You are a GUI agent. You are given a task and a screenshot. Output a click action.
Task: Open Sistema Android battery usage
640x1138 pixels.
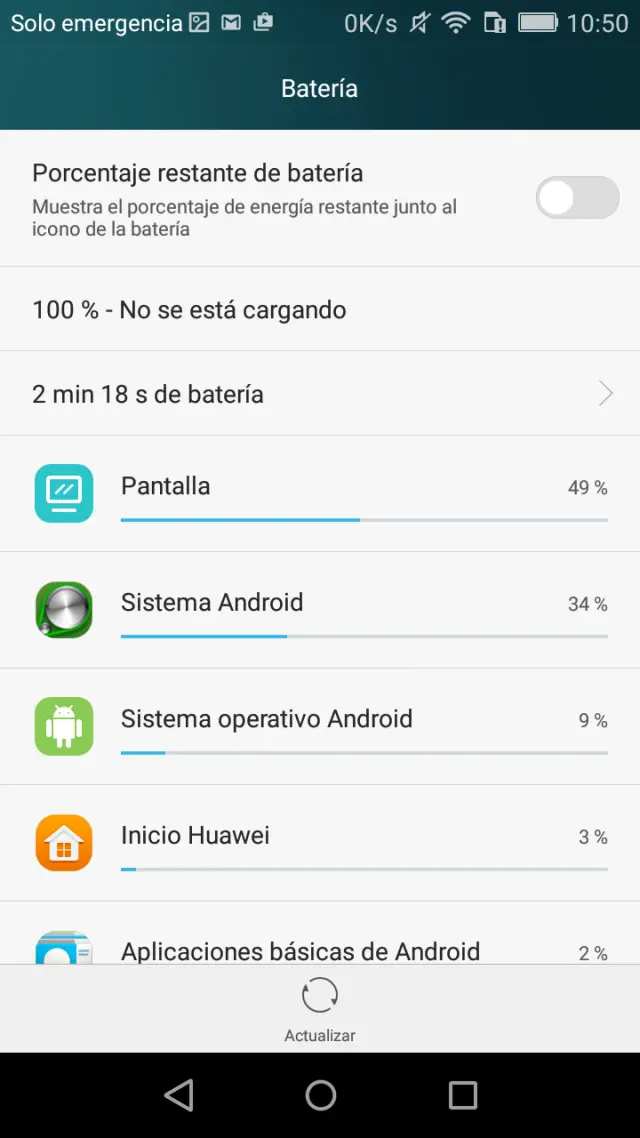coord(320,610)
